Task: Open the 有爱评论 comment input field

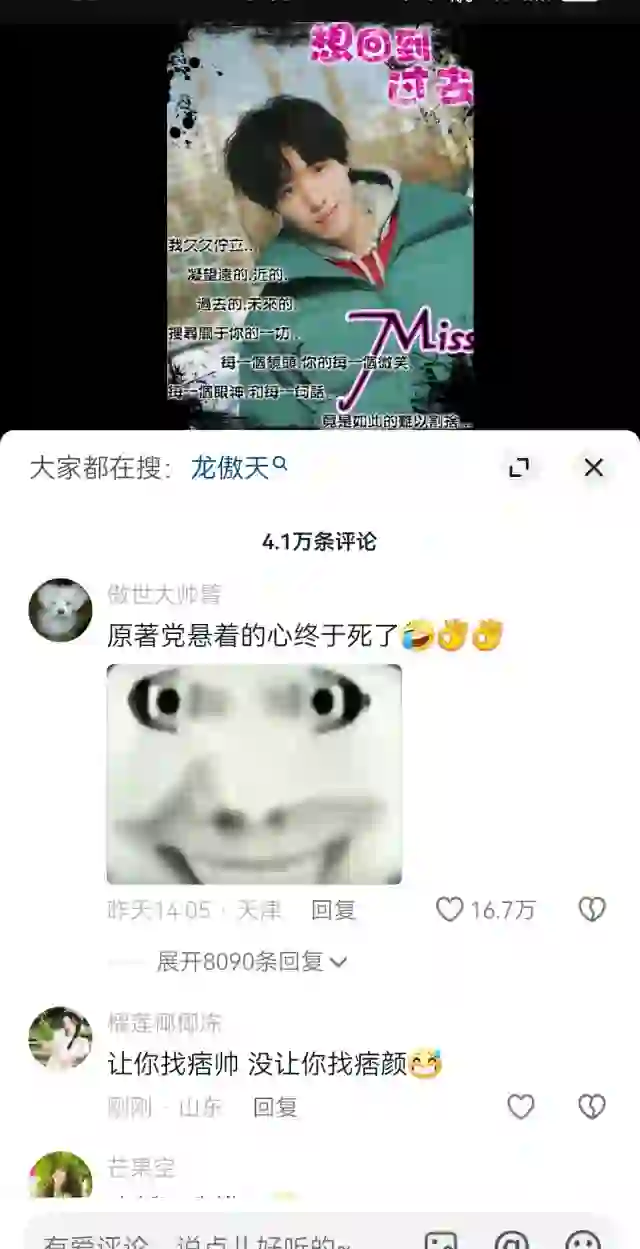Action: [200, 1238]
